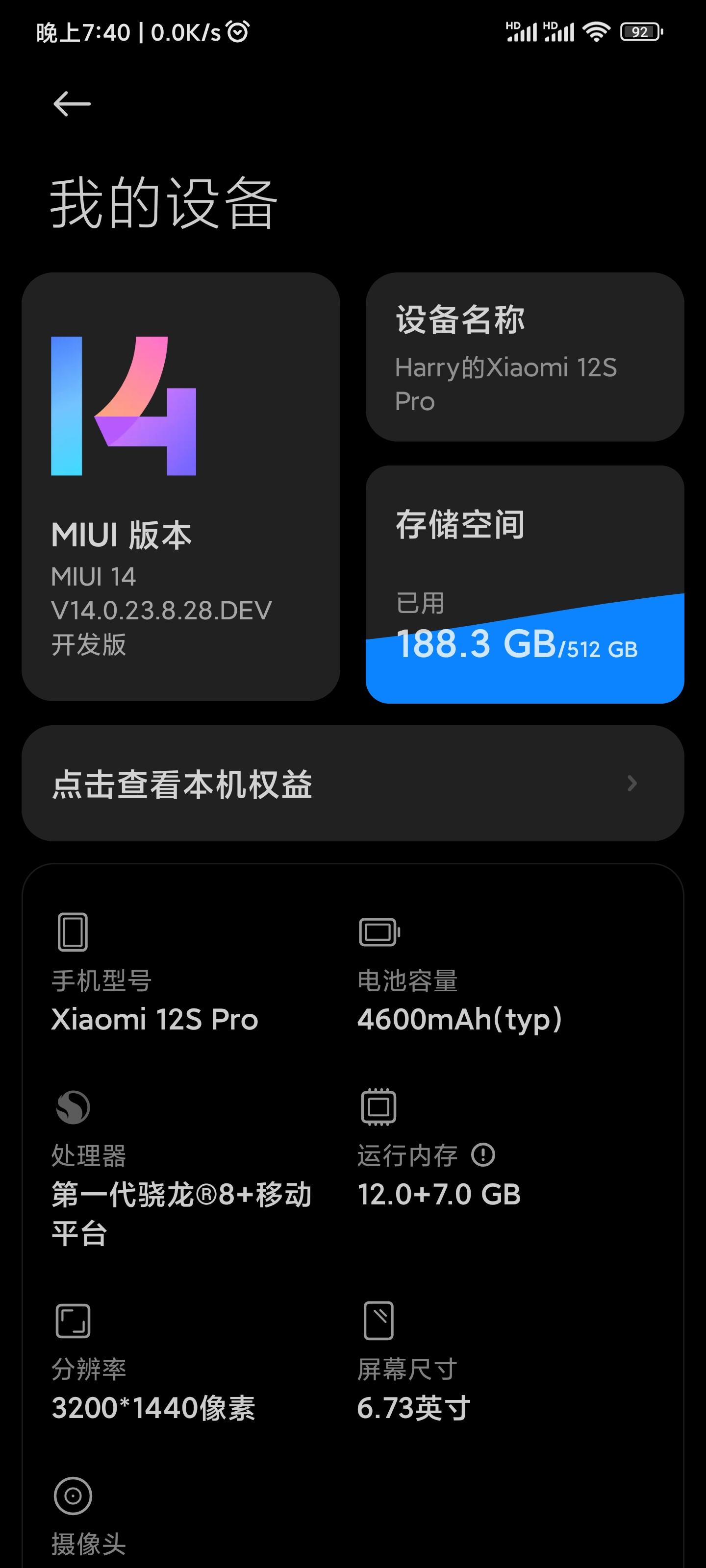Open the 设备名称 device name card

pyautogui.click(x=525, y=357)
